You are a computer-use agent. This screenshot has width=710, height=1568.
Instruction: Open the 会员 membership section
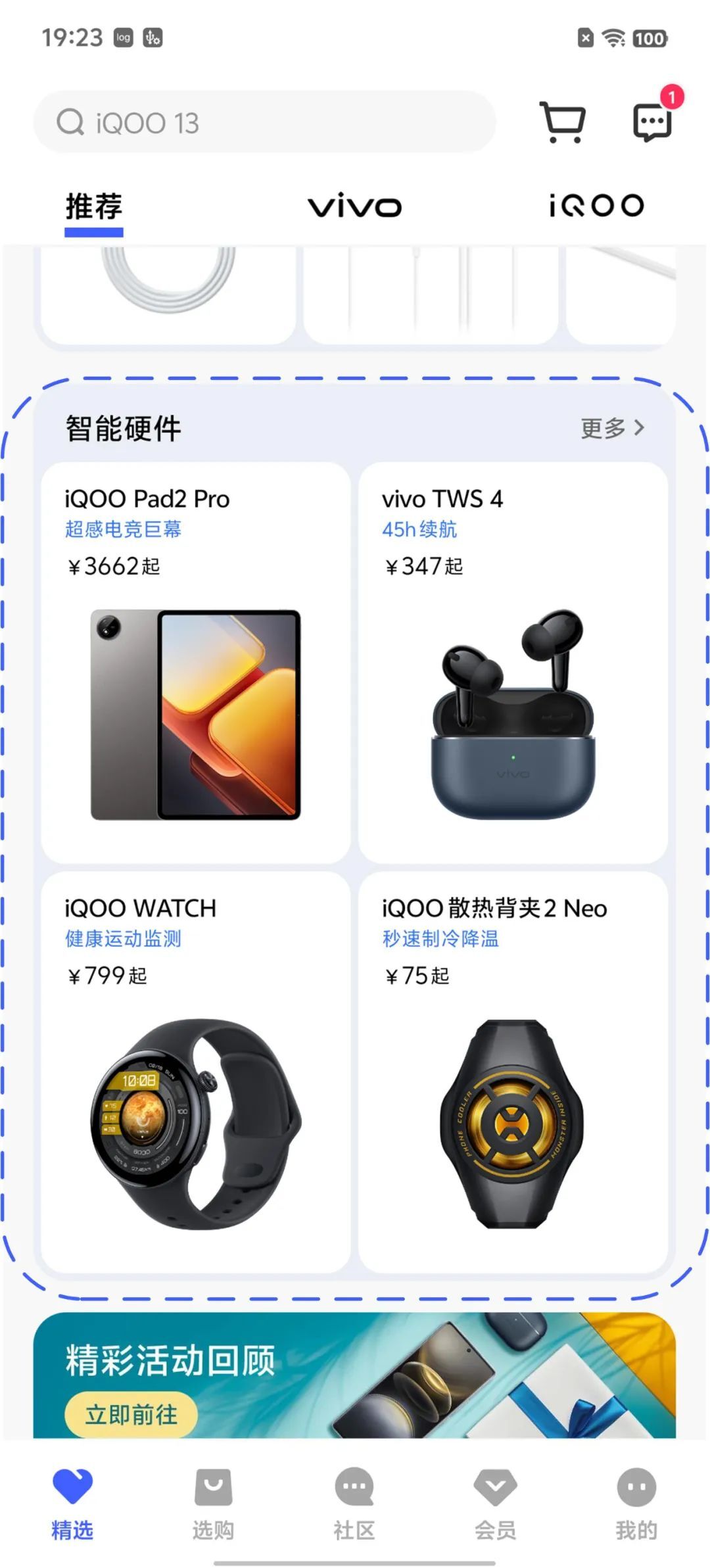coord(494,1506)
